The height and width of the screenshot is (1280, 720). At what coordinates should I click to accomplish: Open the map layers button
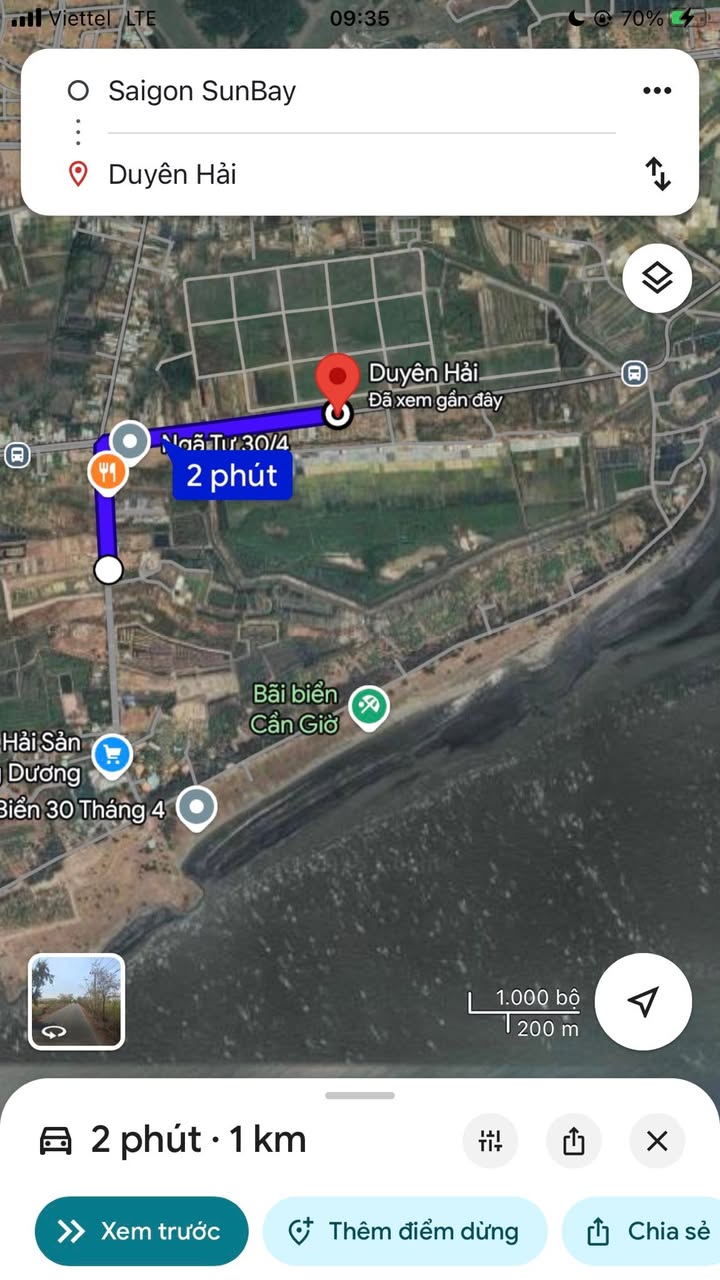[x=657, y=279]
